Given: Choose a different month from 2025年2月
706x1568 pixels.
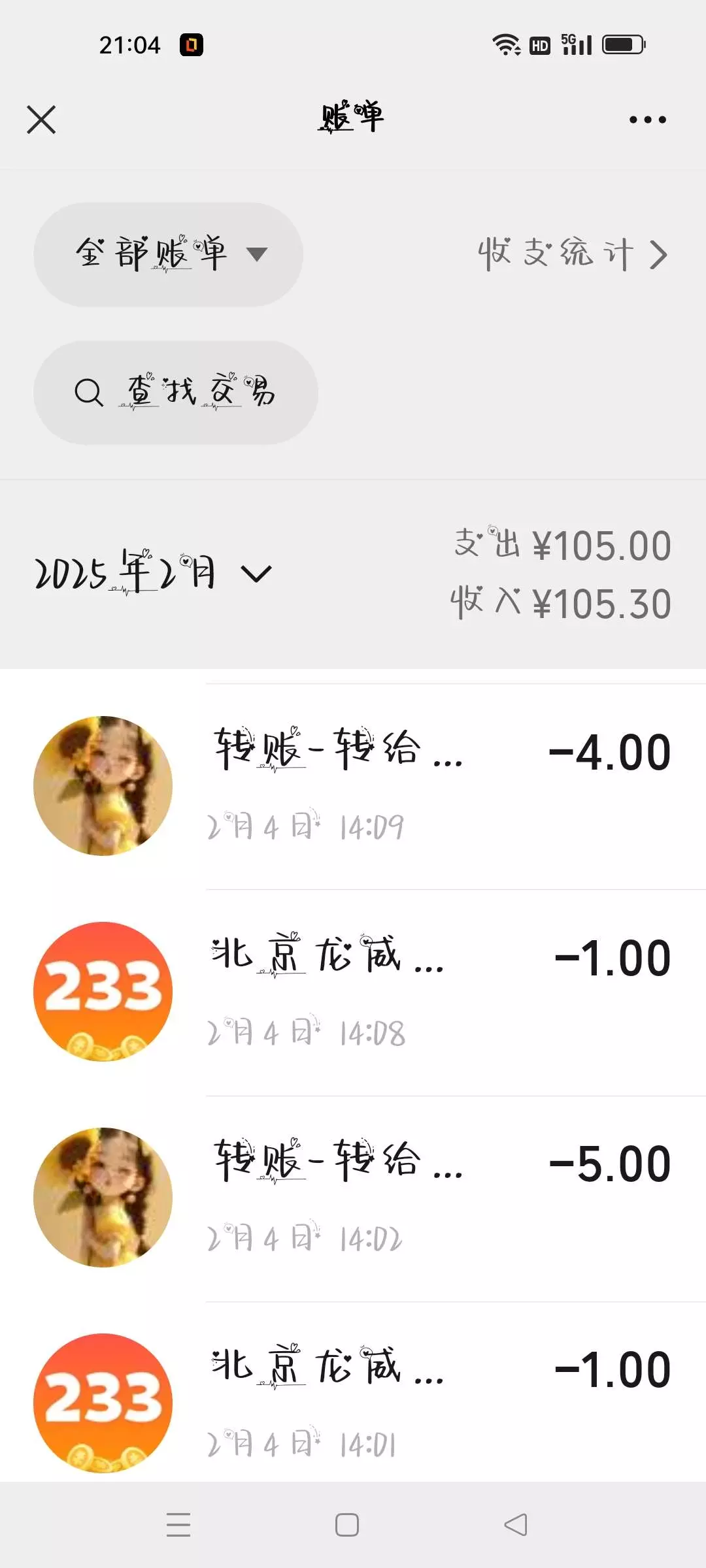Looking at the screenshot, I should click(153, 574).
